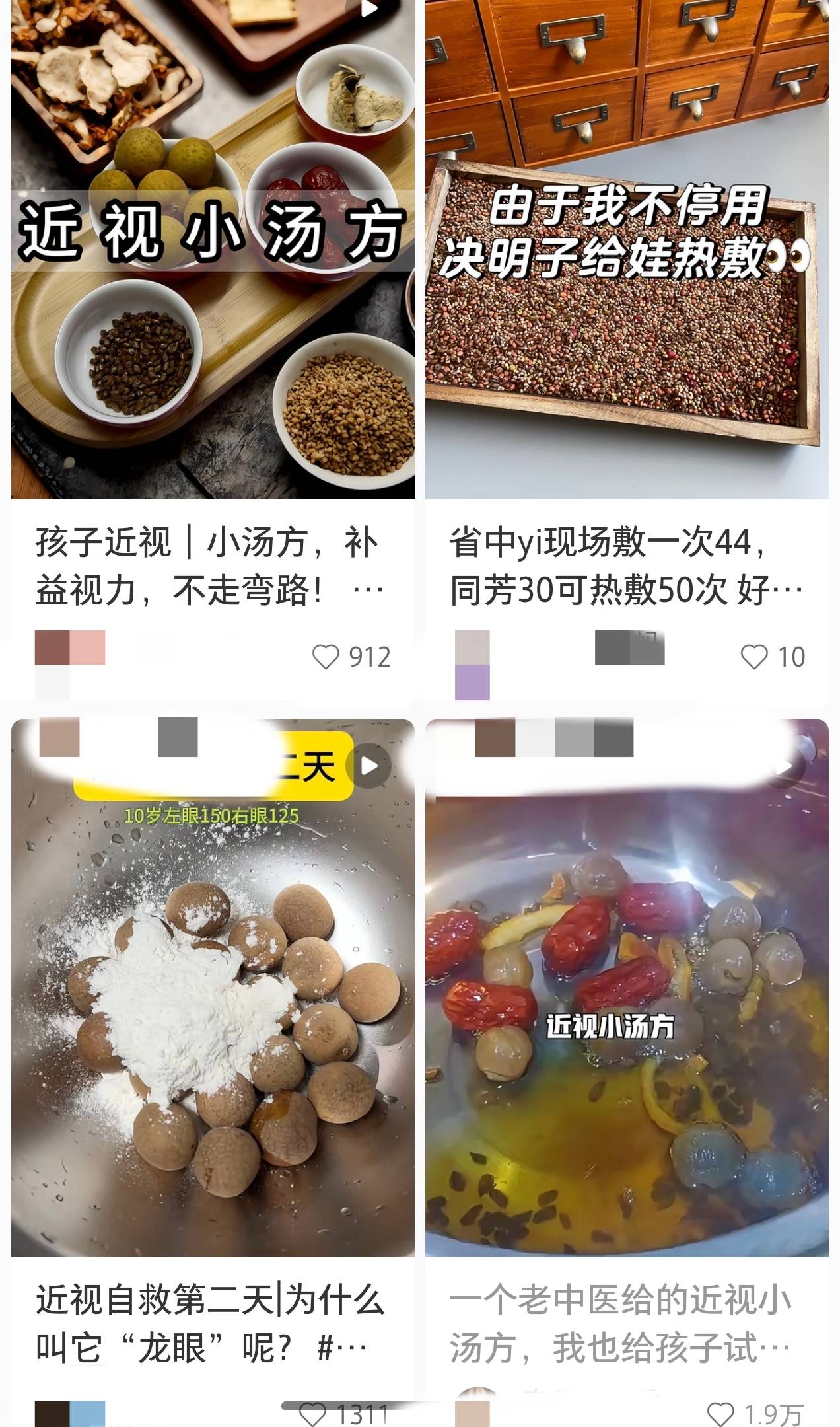840x1427 pixels.
Task: Open the 近视自救第二天 longan video
Action: (213, 988)
